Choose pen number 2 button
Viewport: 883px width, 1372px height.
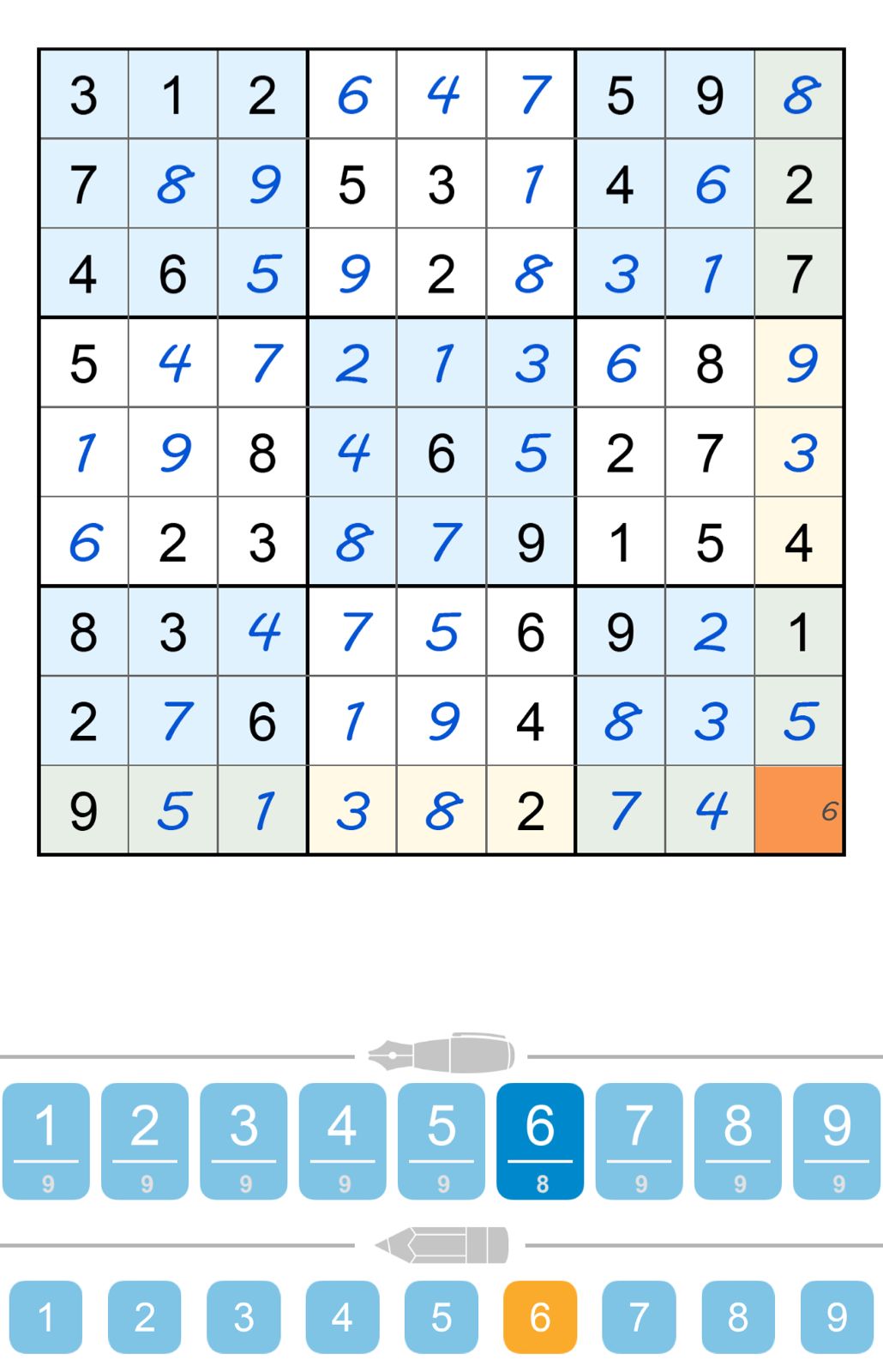(x=145, y=1140)
